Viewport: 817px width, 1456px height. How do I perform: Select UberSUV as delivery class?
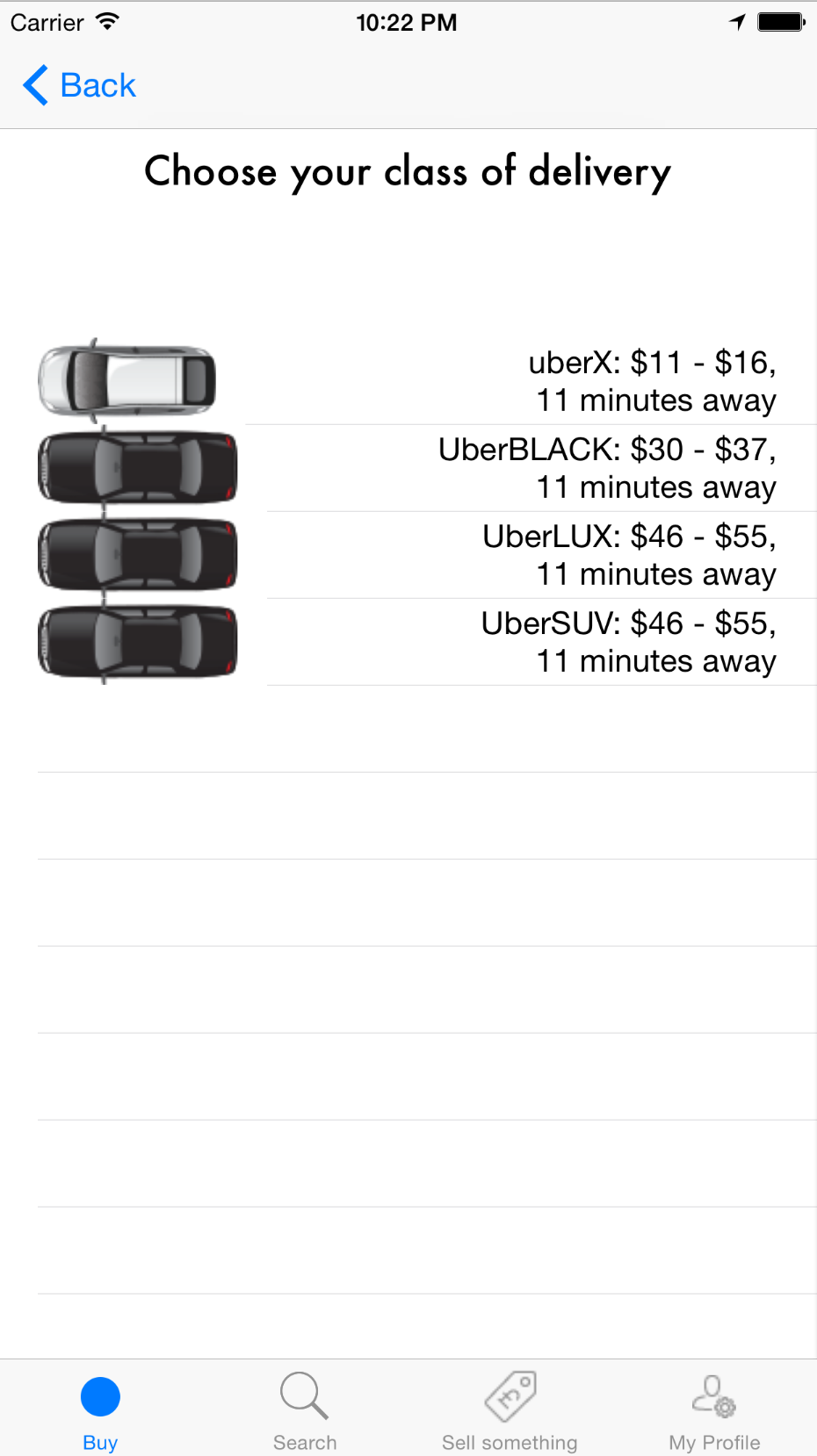click(x=408, y=642)
